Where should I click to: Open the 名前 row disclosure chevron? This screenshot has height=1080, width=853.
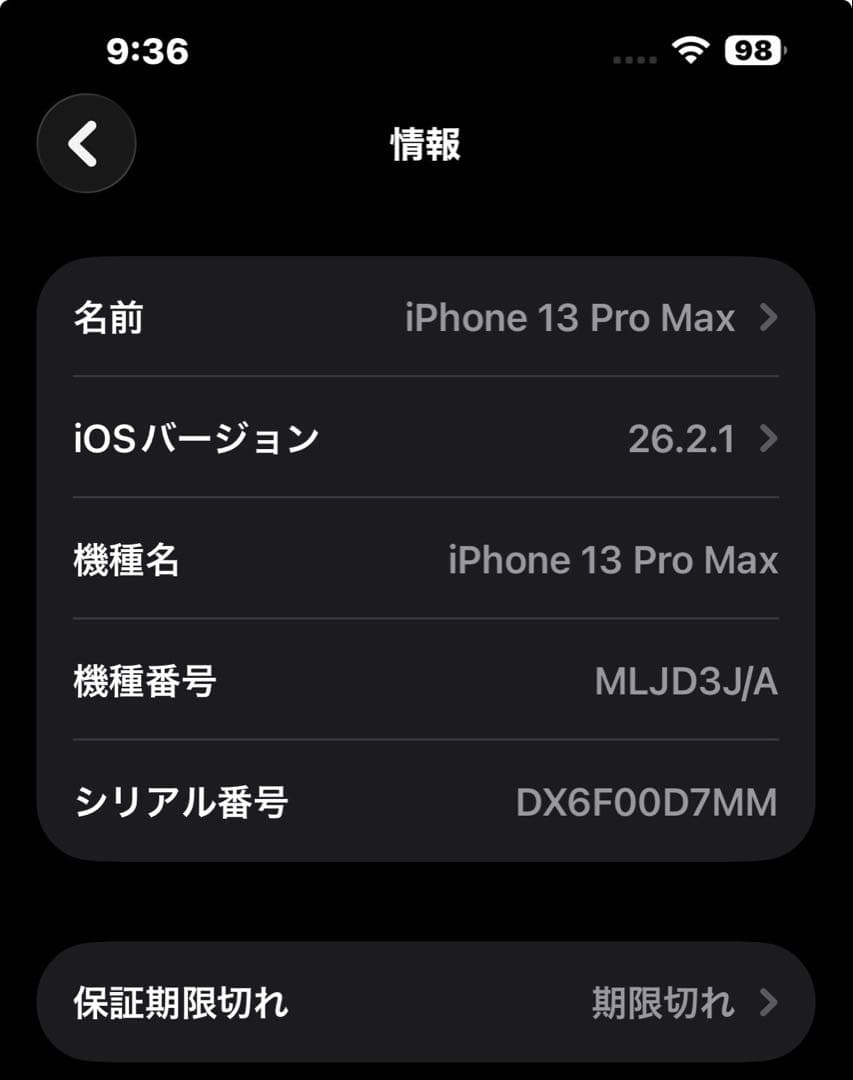(x=767, y=318)
